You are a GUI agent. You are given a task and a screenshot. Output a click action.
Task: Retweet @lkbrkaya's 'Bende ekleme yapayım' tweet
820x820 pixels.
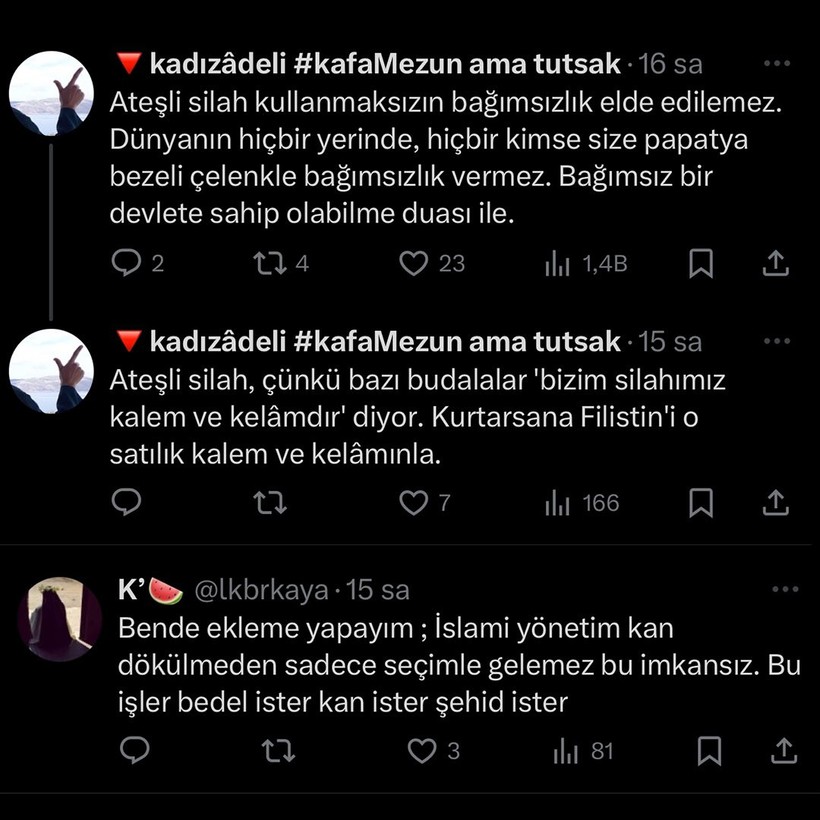tap(278, 750)
